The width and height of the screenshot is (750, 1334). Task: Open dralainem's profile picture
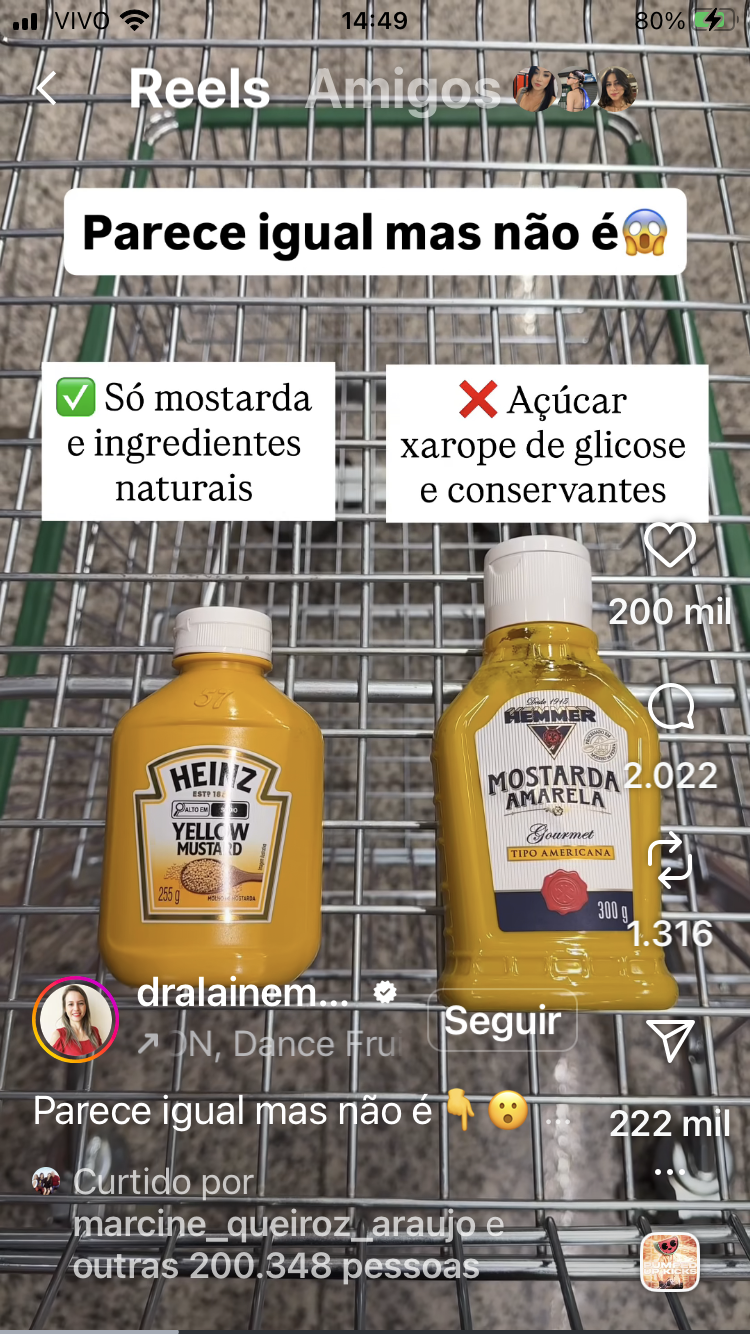click(x=75, y=1020)
